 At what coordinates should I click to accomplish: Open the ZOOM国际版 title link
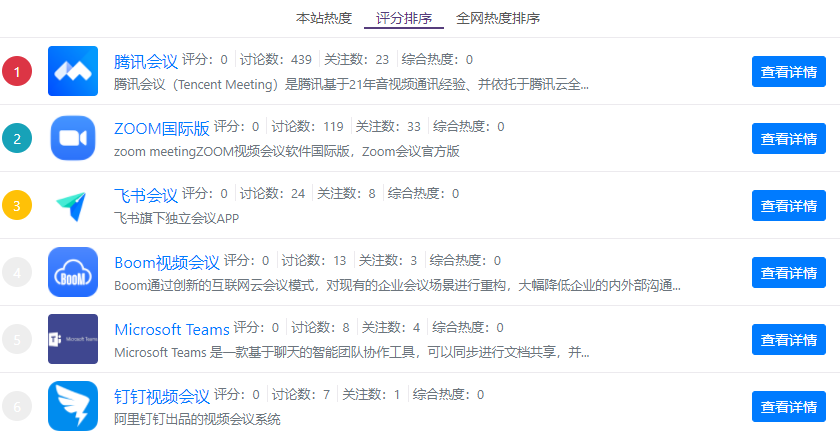[x=162, y=127]
